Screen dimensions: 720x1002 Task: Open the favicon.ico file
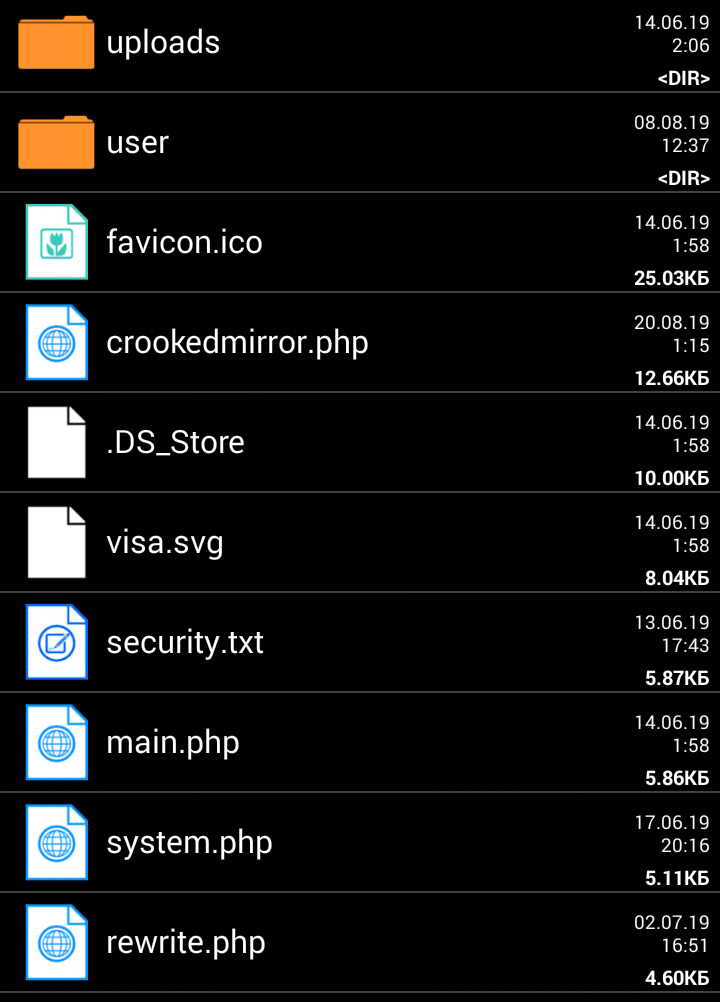(x=184, y=242)
